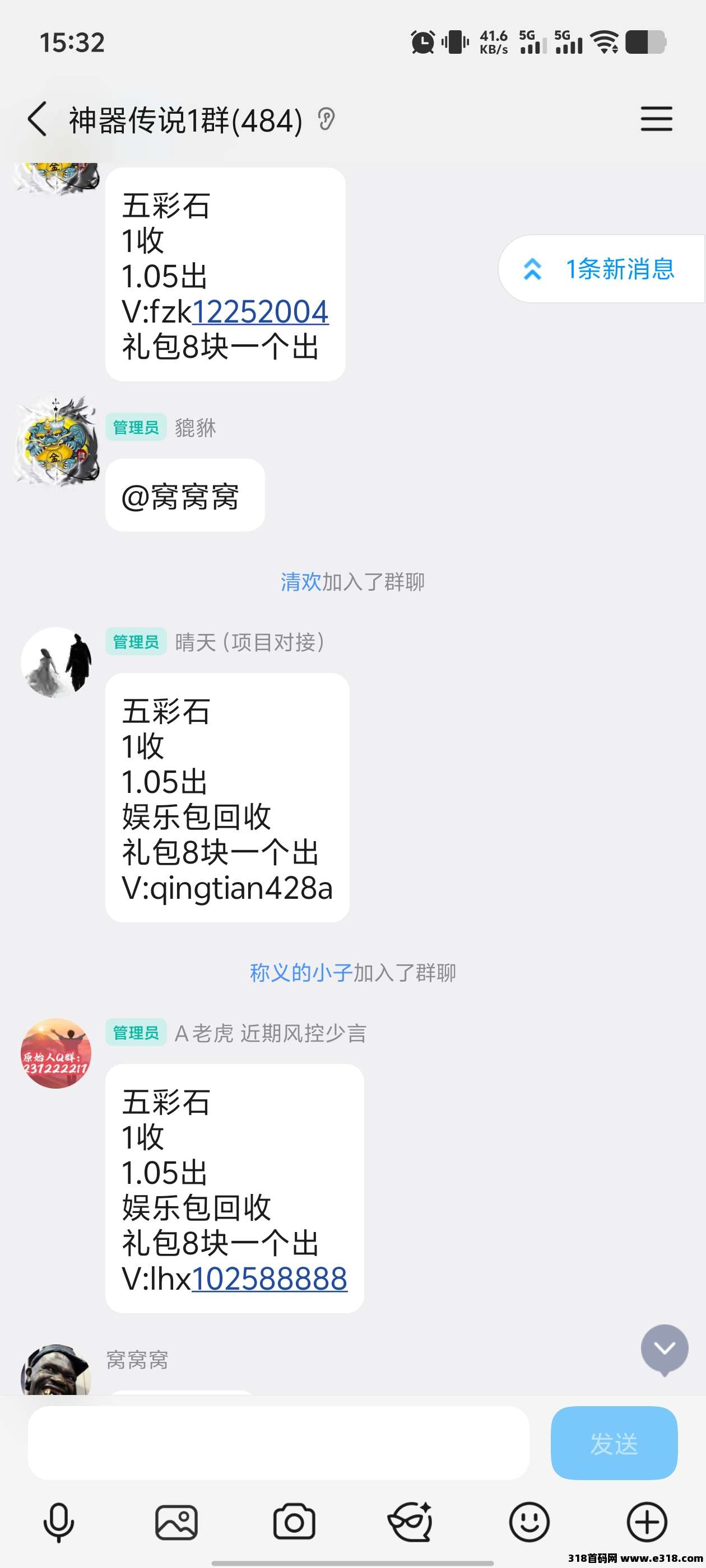706x1568 pixels.
Task: Jump to the latest message with down arrow
Action: click(664, 1349)
